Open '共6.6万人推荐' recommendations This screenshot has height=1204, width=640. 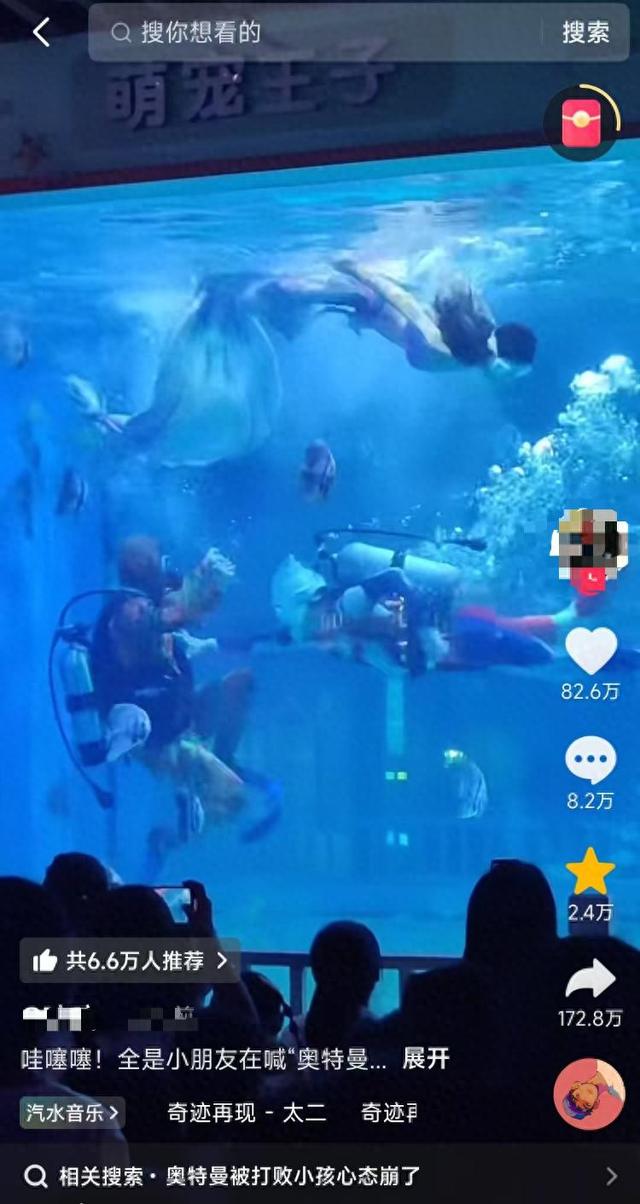click(130, 961)
